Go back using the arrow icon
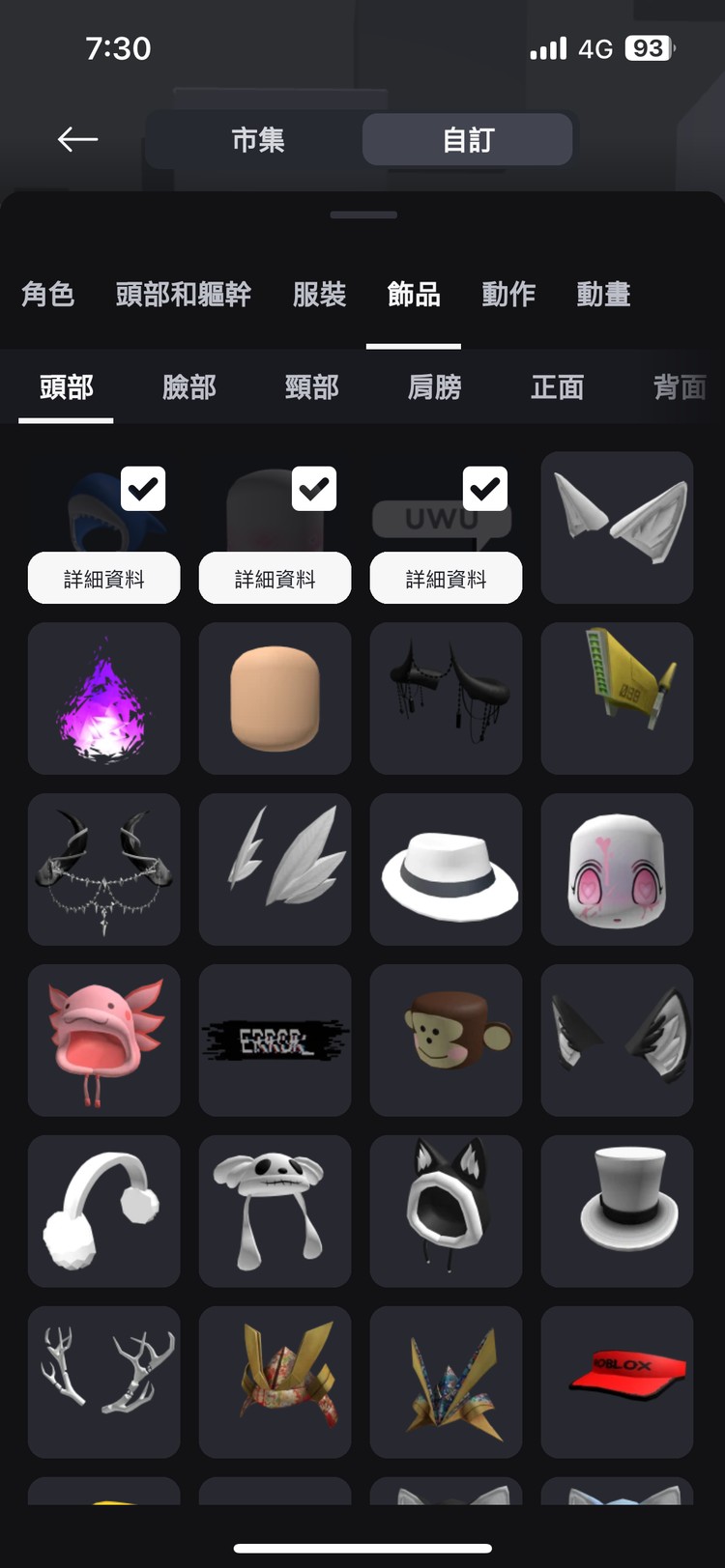The width and height of the screenshot is (725, 1568). pos(77,140)
